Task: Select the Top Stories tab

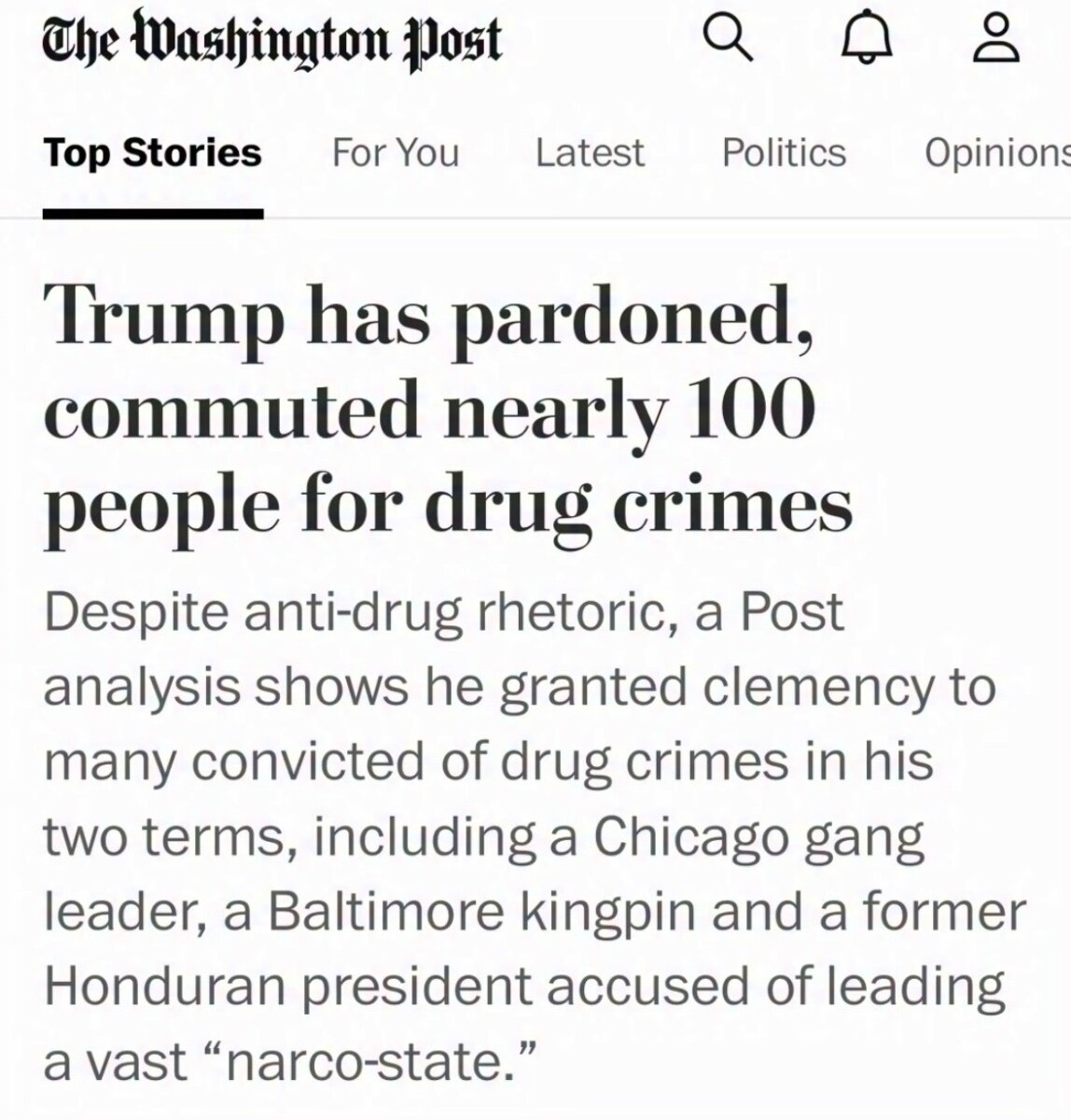Action: pos(153,152)
